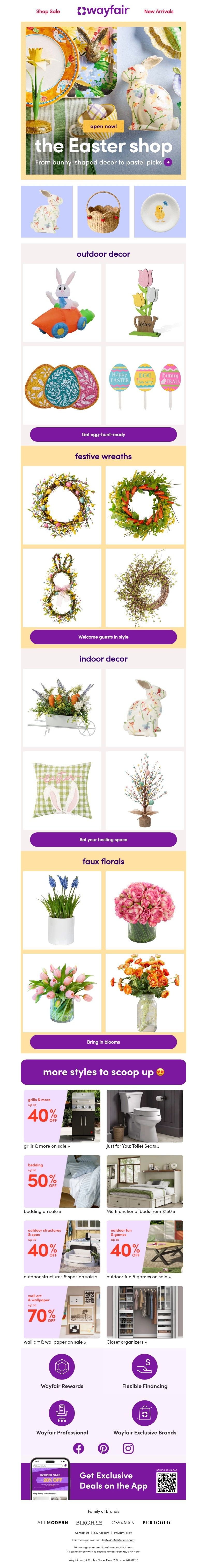Viewport: 207px width, 1568px height.
Task: Open the Privacy Policy link
Action: point(123,1533)
